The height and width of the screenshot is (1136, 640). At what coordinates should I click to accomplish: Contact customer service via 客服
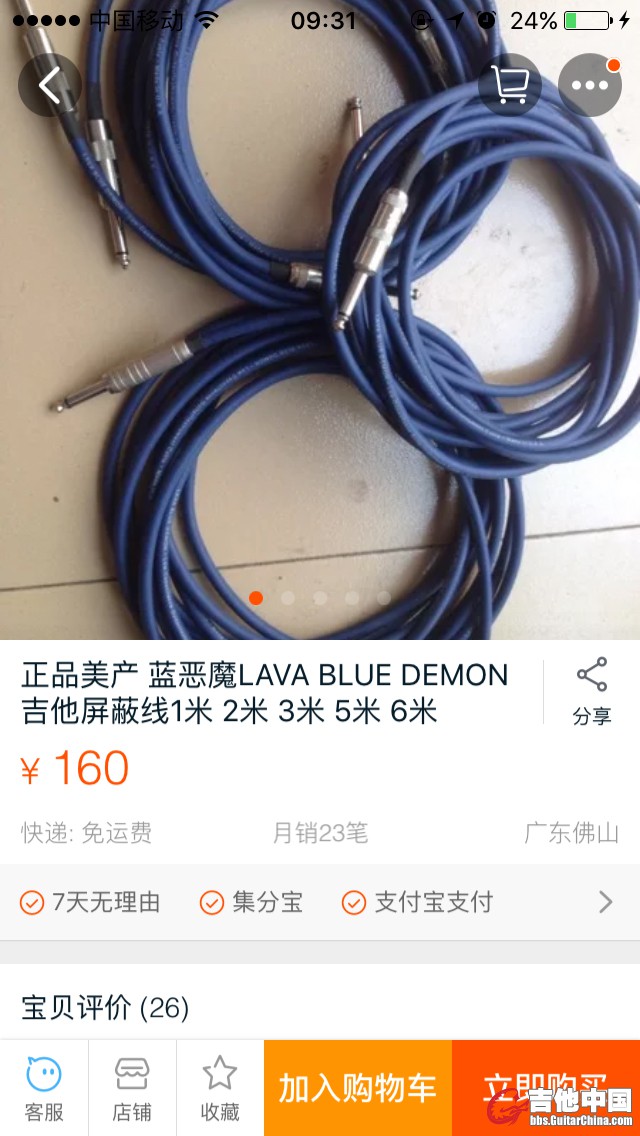pyautogui.click(x=44, y=1088)
